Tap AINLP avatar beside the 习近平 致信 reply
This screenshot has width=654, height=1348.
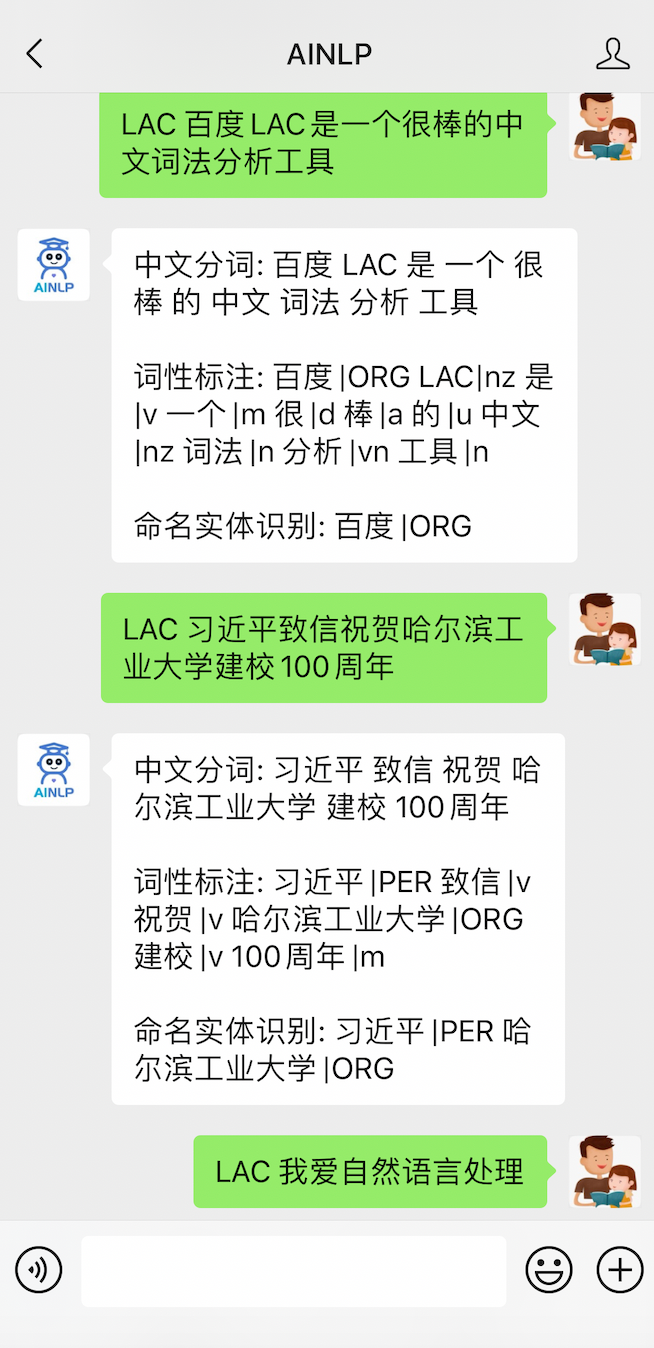54,770
